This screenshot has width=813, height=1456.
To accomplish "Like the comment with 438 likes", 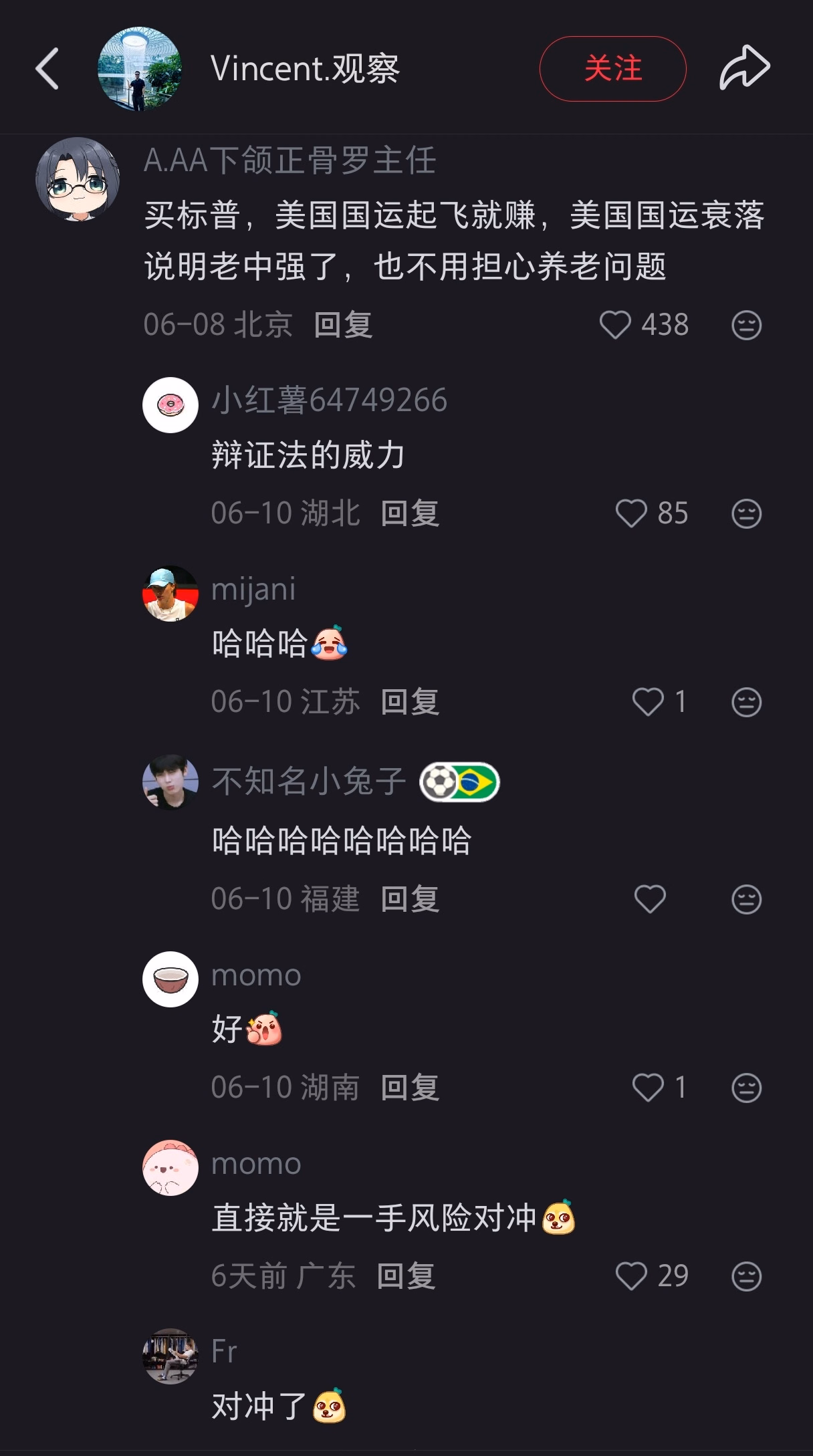I will 615,326.
